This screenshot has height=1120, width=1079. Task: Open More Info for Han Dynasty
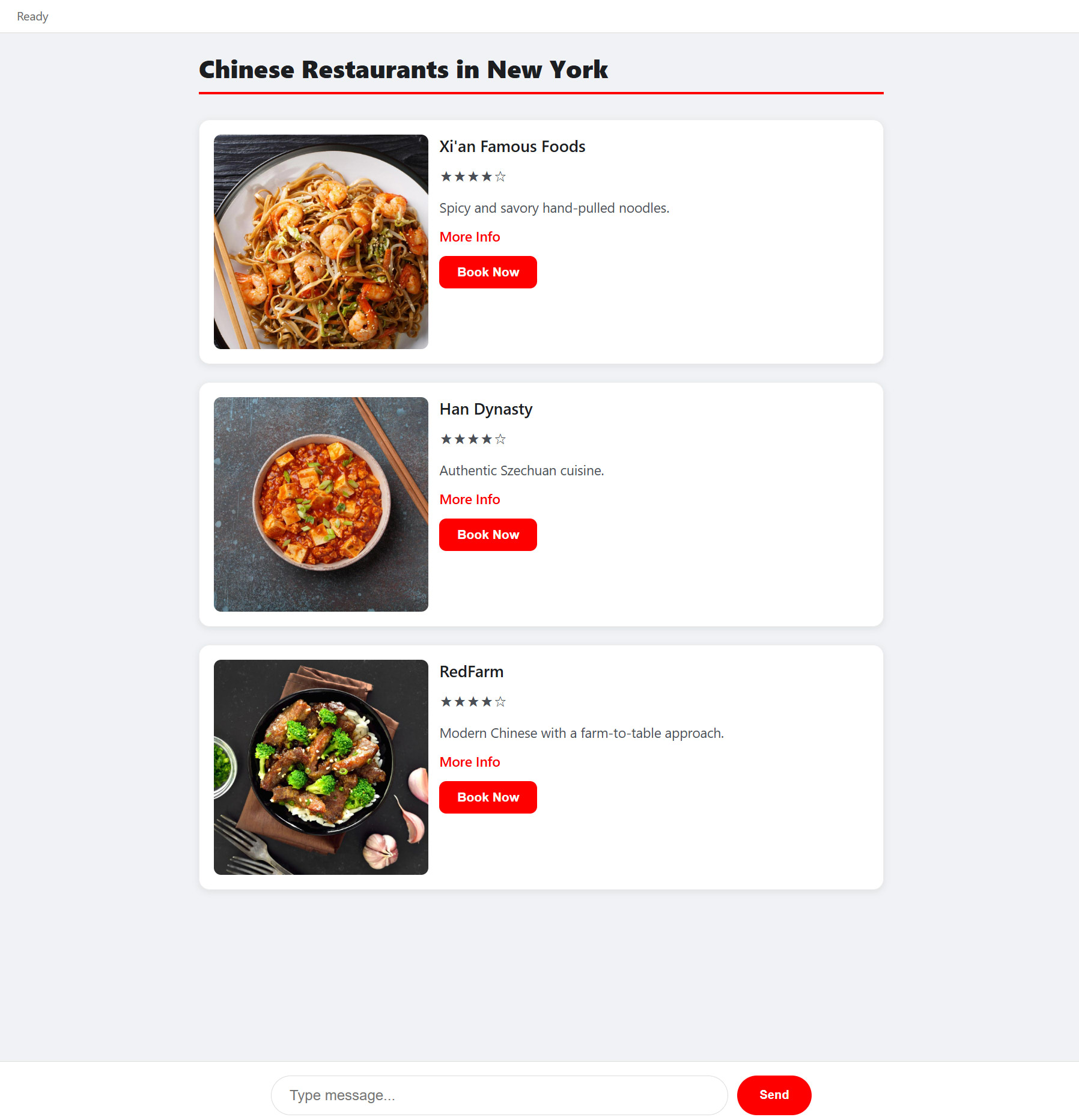coord(469,499)
